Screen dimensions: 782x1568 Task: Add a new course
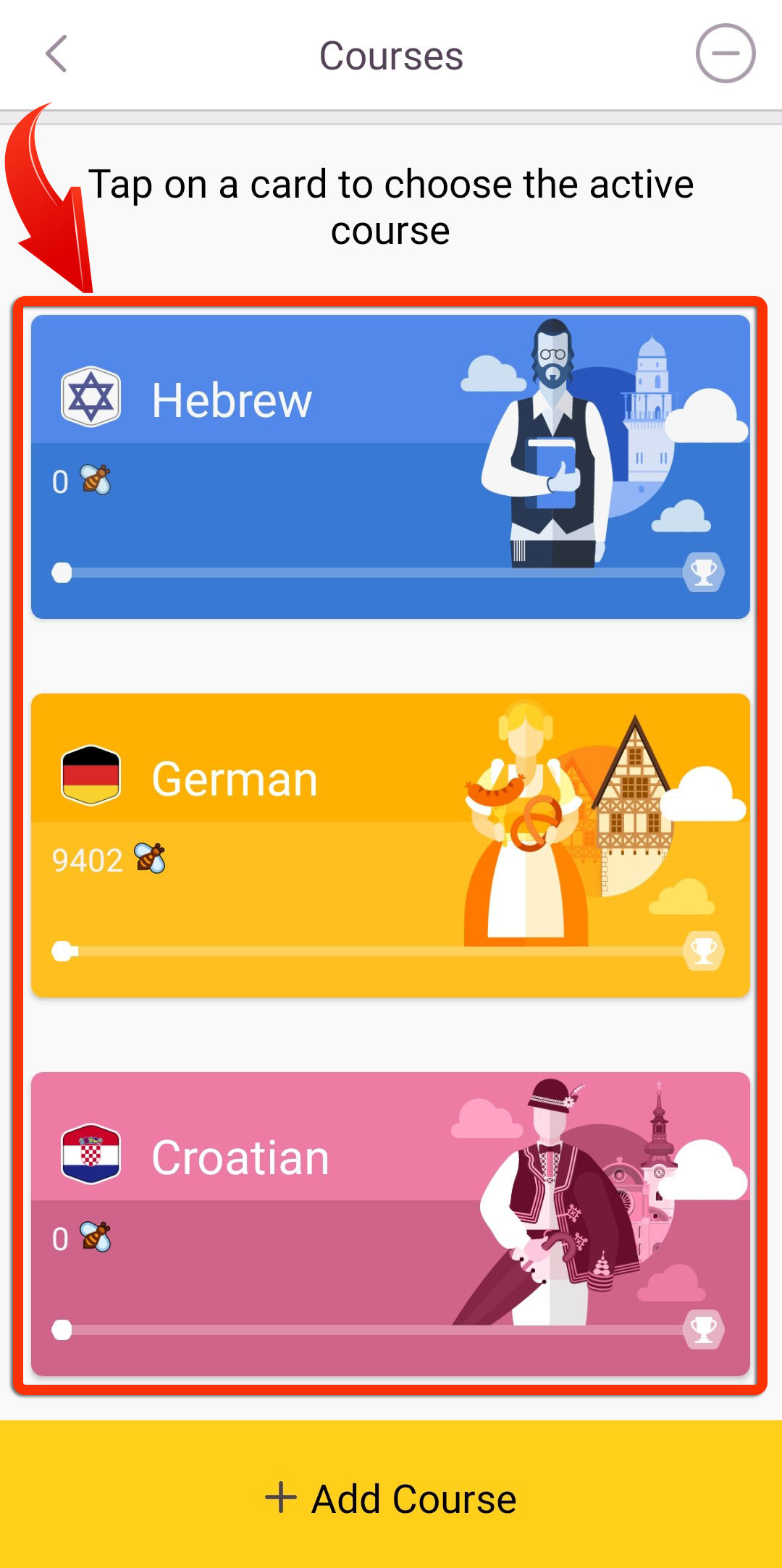tap(391, 1497)
